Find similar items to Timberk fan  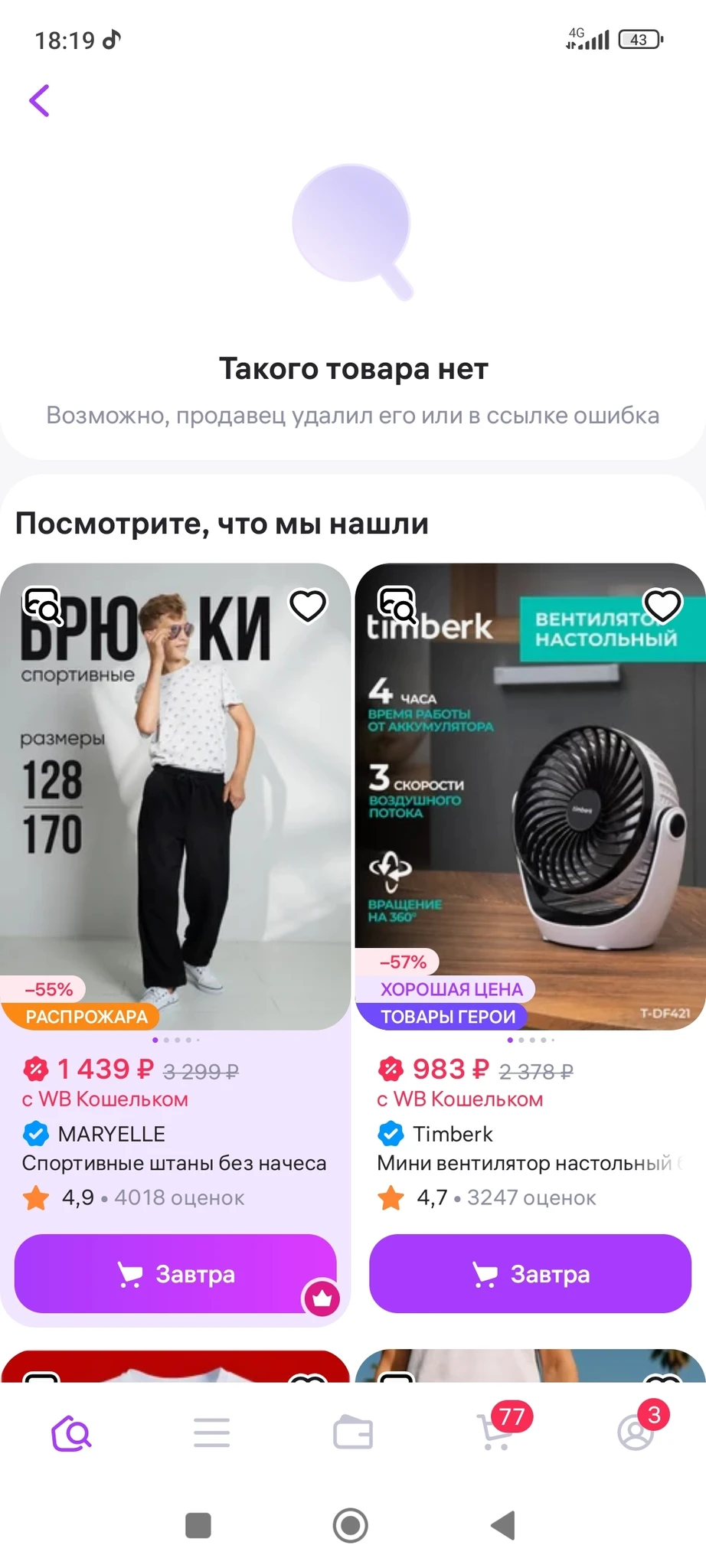coord(397,606)
